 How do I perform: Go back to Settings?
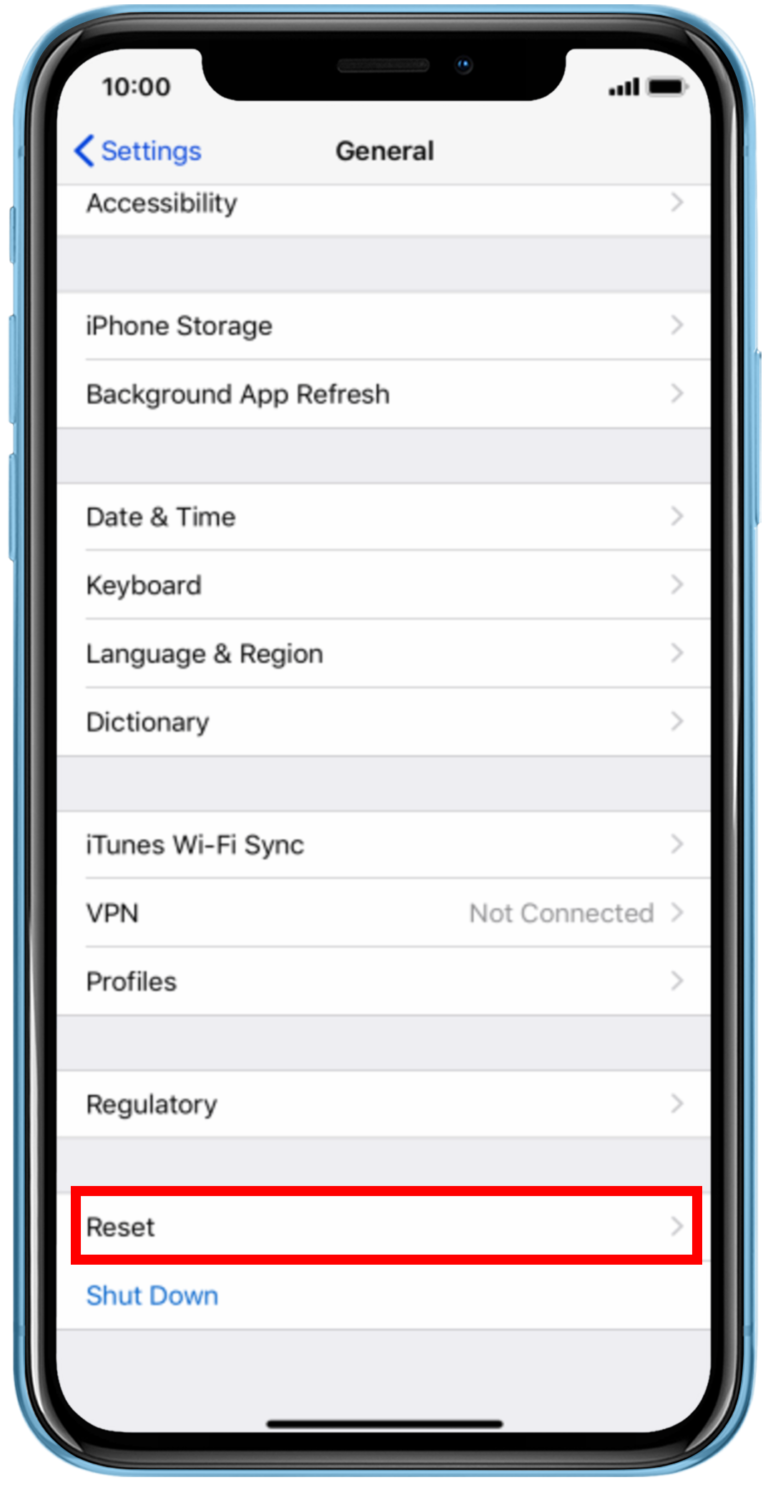tap(138, 151)
